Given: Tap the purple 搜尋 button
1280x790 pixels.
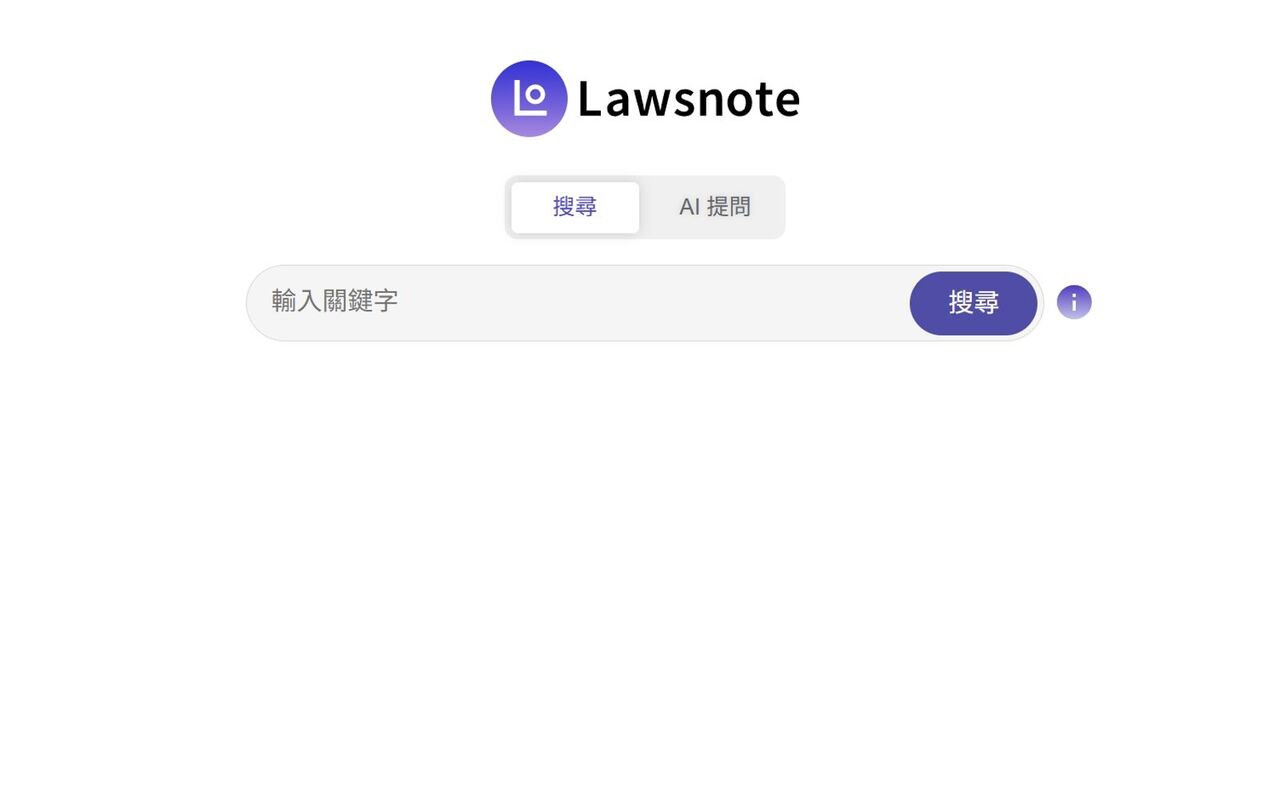Looking at the screenshot, I should click(973, 303).
